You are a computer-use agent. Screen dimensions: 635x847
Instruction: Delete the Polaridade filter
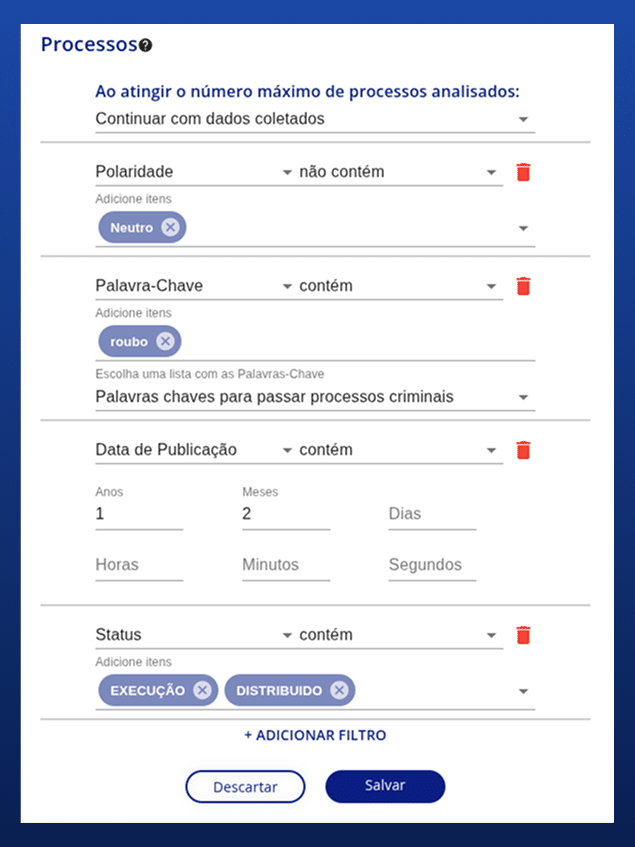point(523,172)
